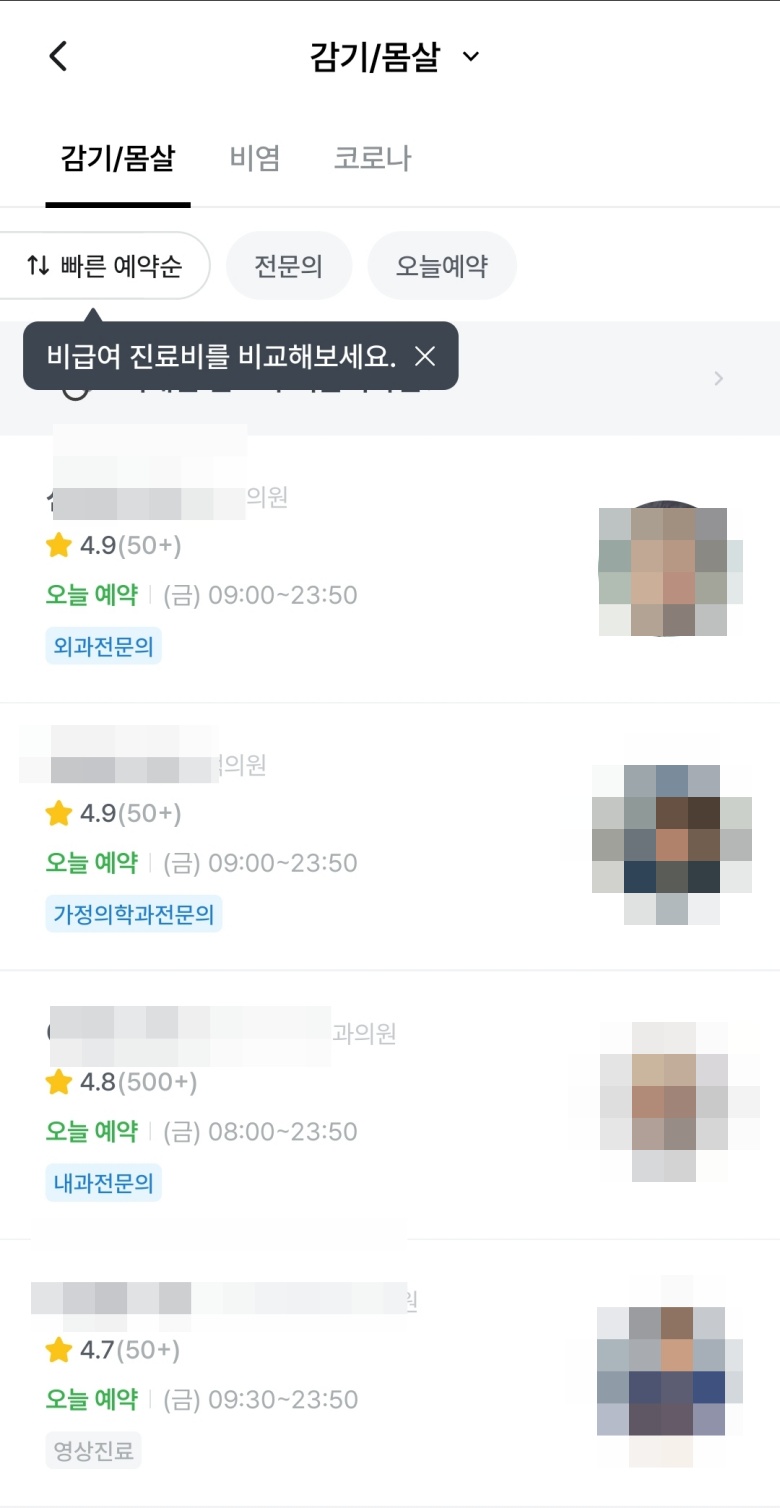Open the 빠른 예약순 sort options
Screen dimensions: 780x1508
coord(105,265)
